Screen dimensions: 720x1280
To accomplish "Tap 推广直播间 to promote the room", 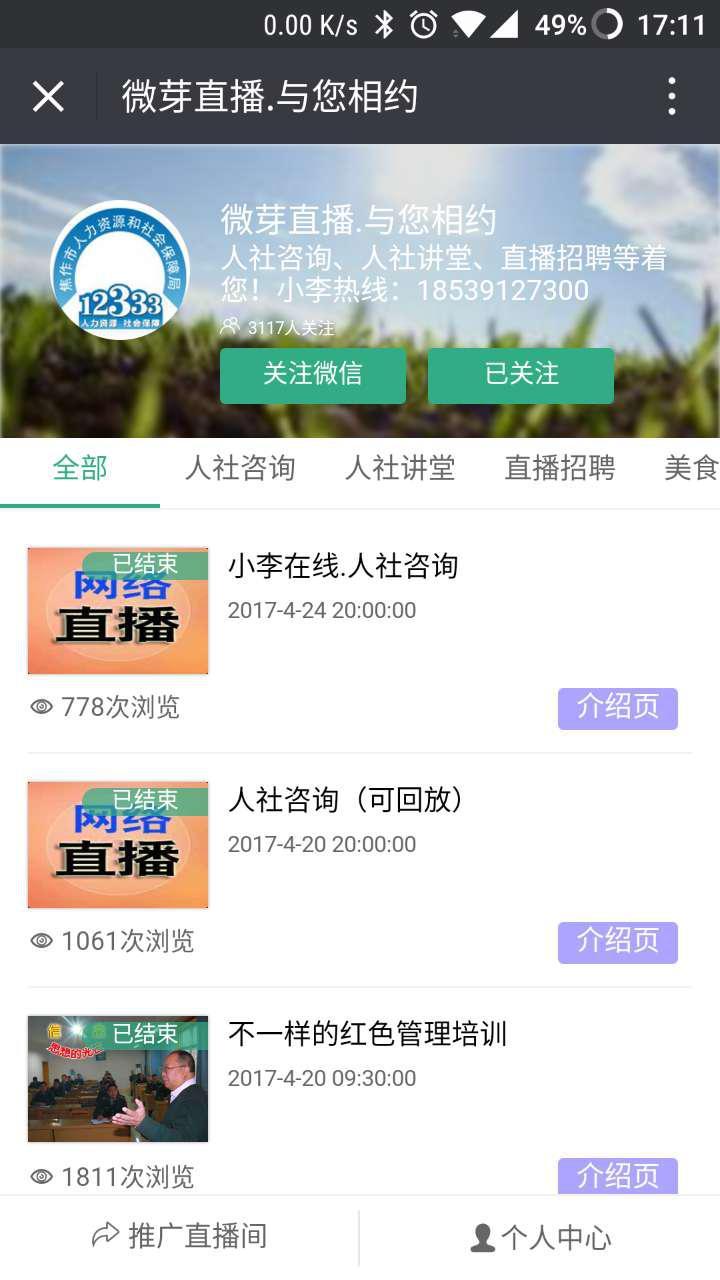I will tap(180, 1237).
